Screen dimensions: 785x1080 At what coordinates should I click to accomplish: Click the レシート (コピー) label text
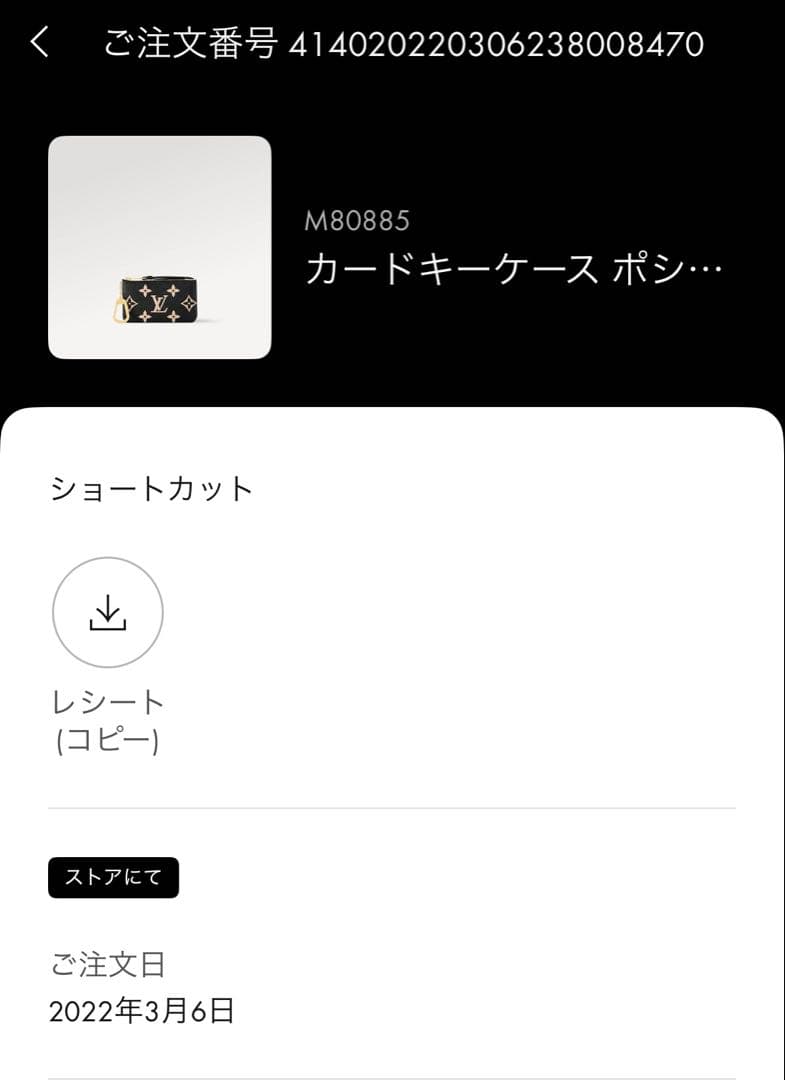(107, 718)
